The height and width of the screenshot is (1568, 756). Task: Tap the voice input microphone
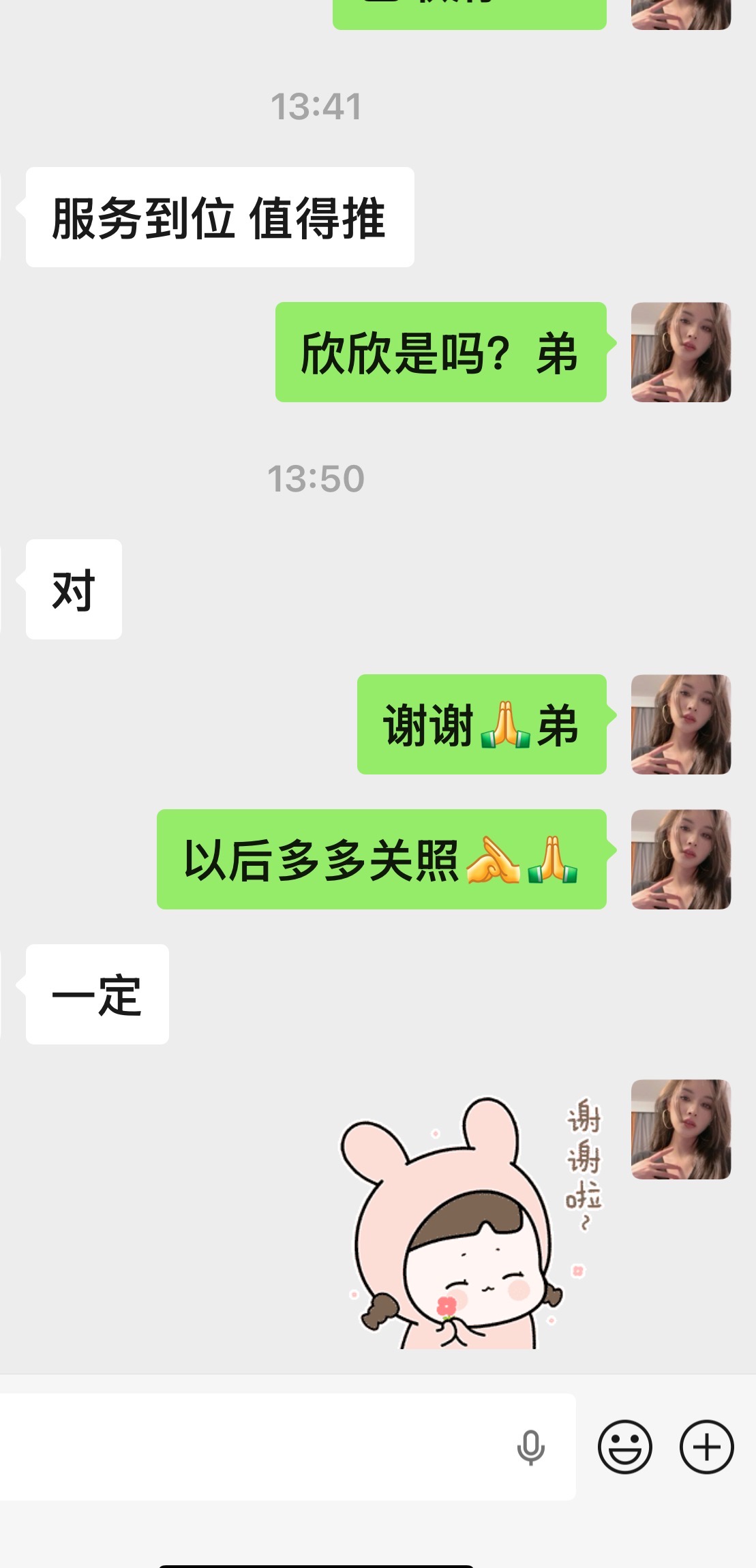click(x=530, y=1447)
